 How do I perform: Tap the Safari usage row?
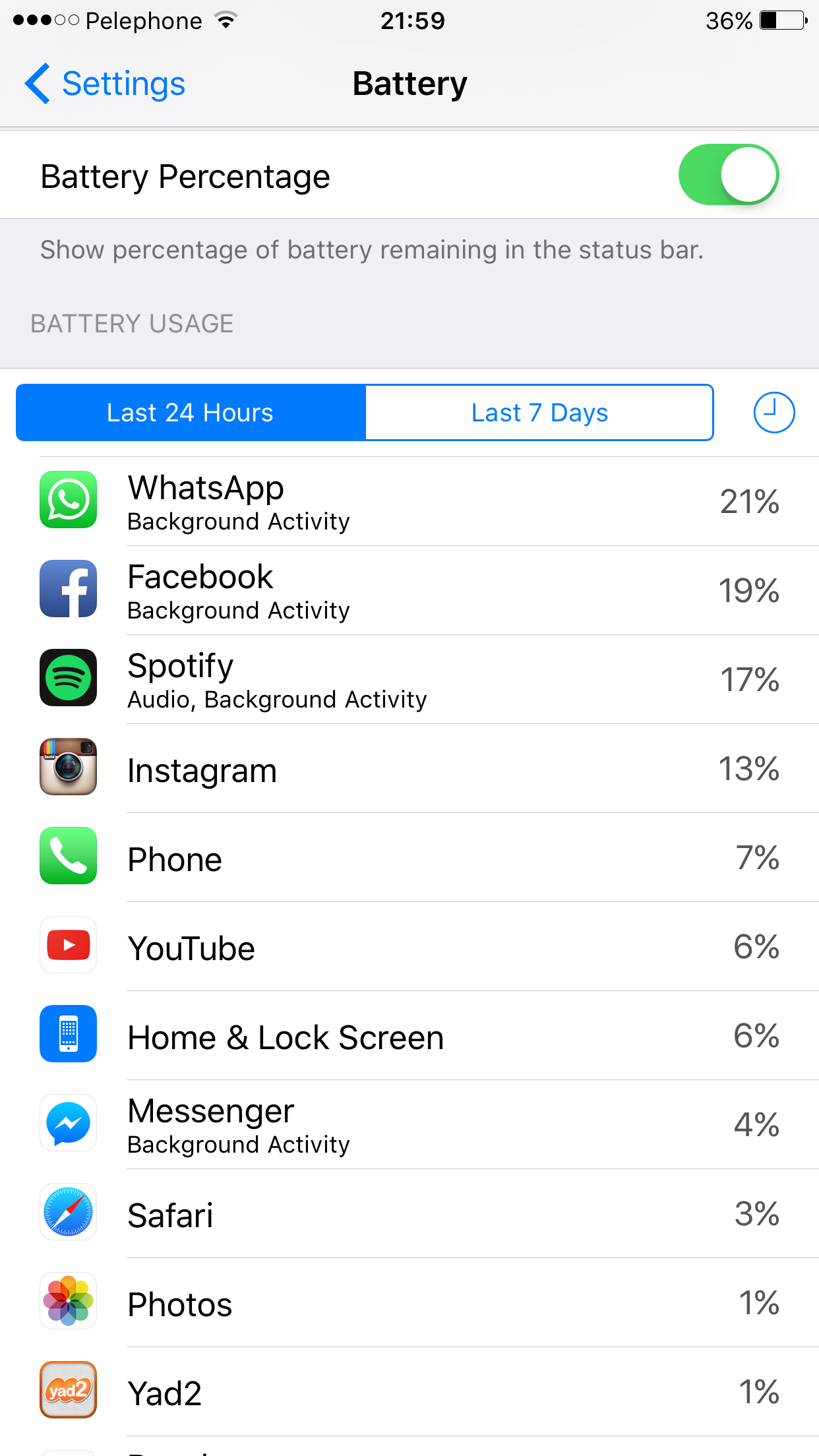(409, 1213)
